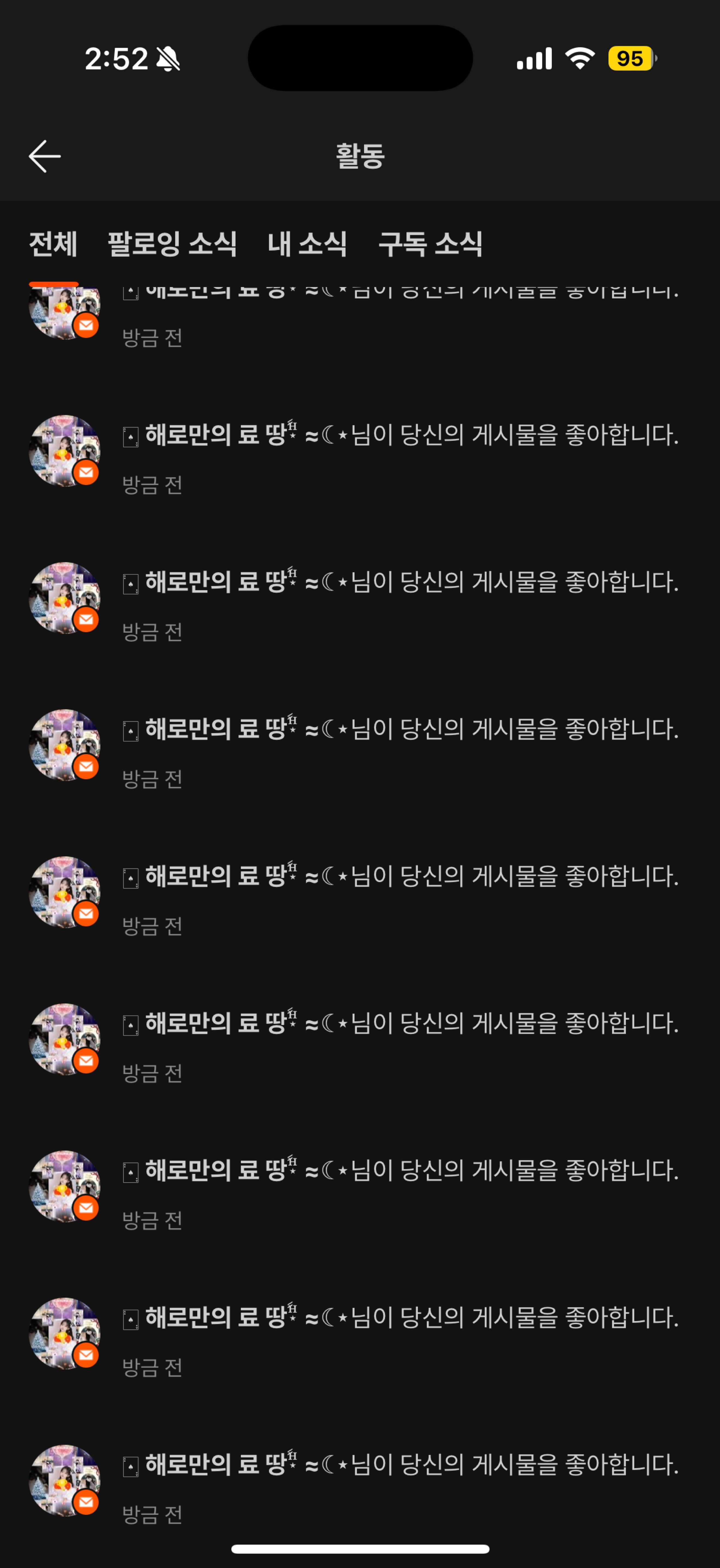Tap the Wi-Fi icon in the status bar
Viewport: 720px width, 1568px height.
tap(579, 59)
